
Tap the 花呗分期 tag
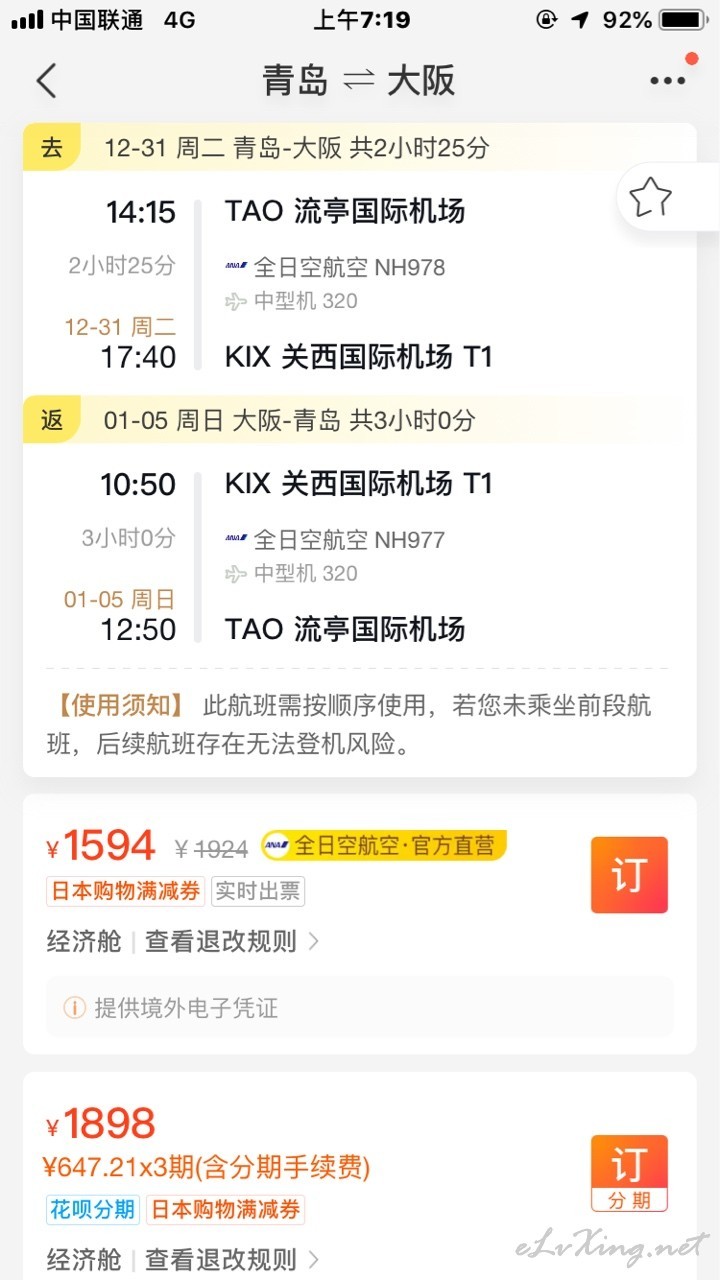[93, 1209]
